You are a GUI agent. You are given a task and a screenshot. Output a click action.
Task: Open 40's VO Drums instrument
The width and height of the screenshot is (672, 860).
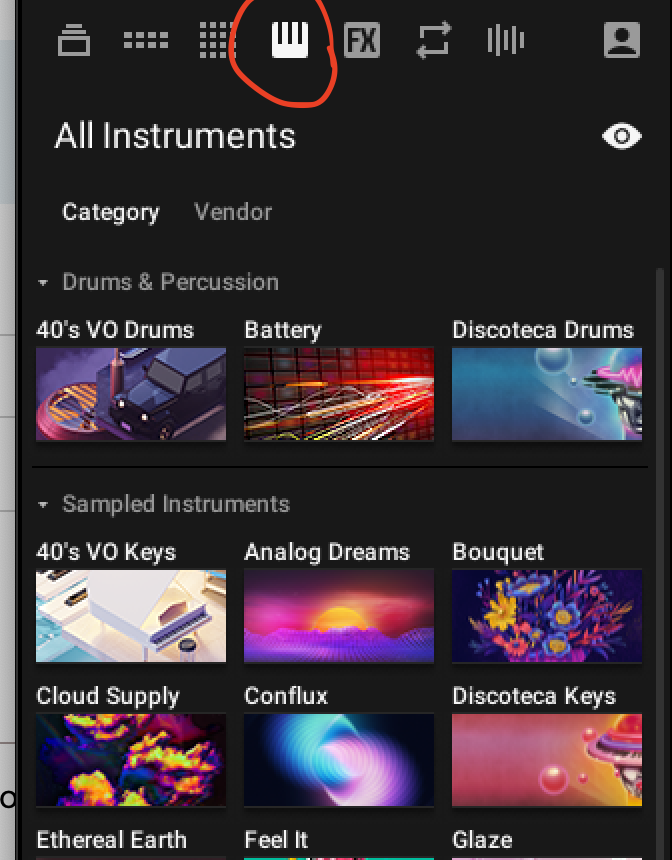131,394
